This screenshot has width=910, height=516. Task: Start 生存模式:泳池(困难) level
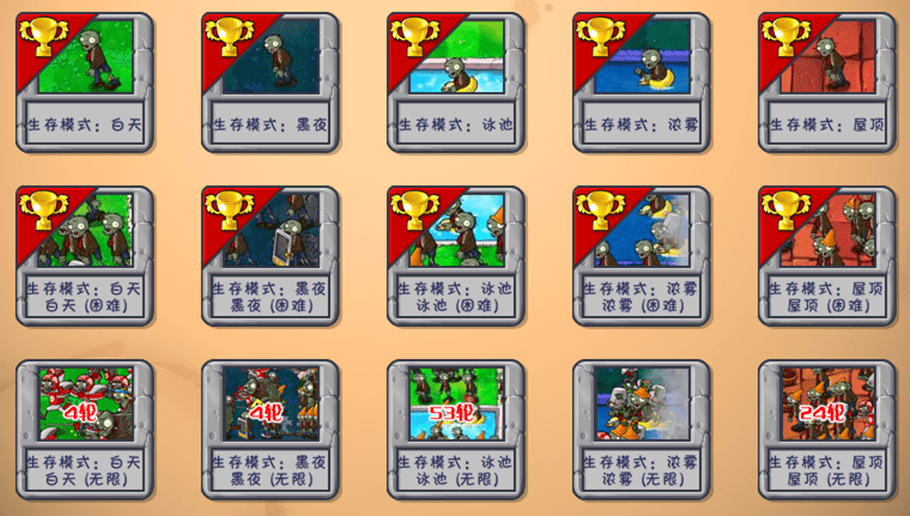[456, 256]
